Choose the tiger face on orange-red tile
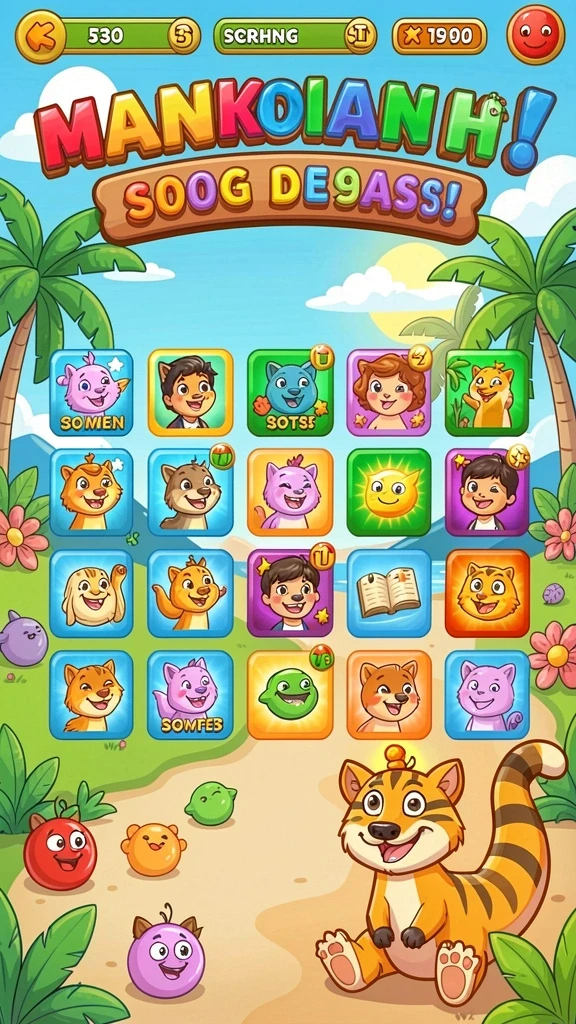The height and width of the screenshot is (1024, 576). [x=487, y=592]
